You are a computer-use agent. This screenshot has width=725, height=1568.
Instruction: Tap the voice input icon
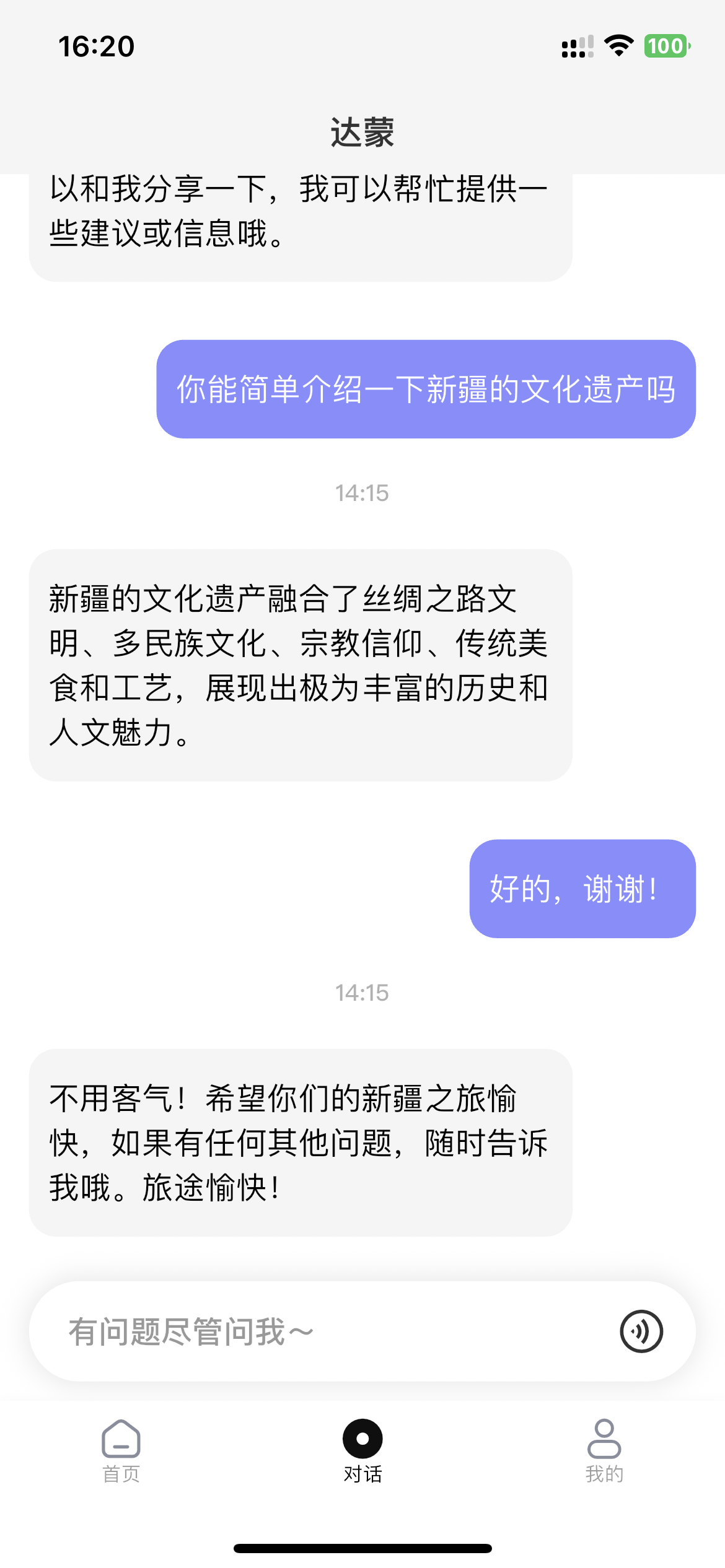click(x=641, y=1331)
